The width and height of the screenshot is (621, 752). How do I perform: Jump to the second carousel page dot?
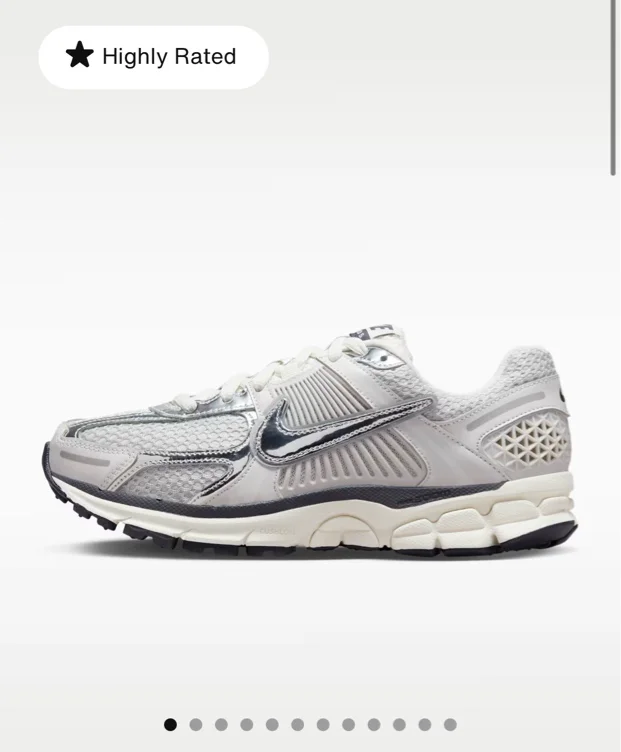tap(196, 724)
